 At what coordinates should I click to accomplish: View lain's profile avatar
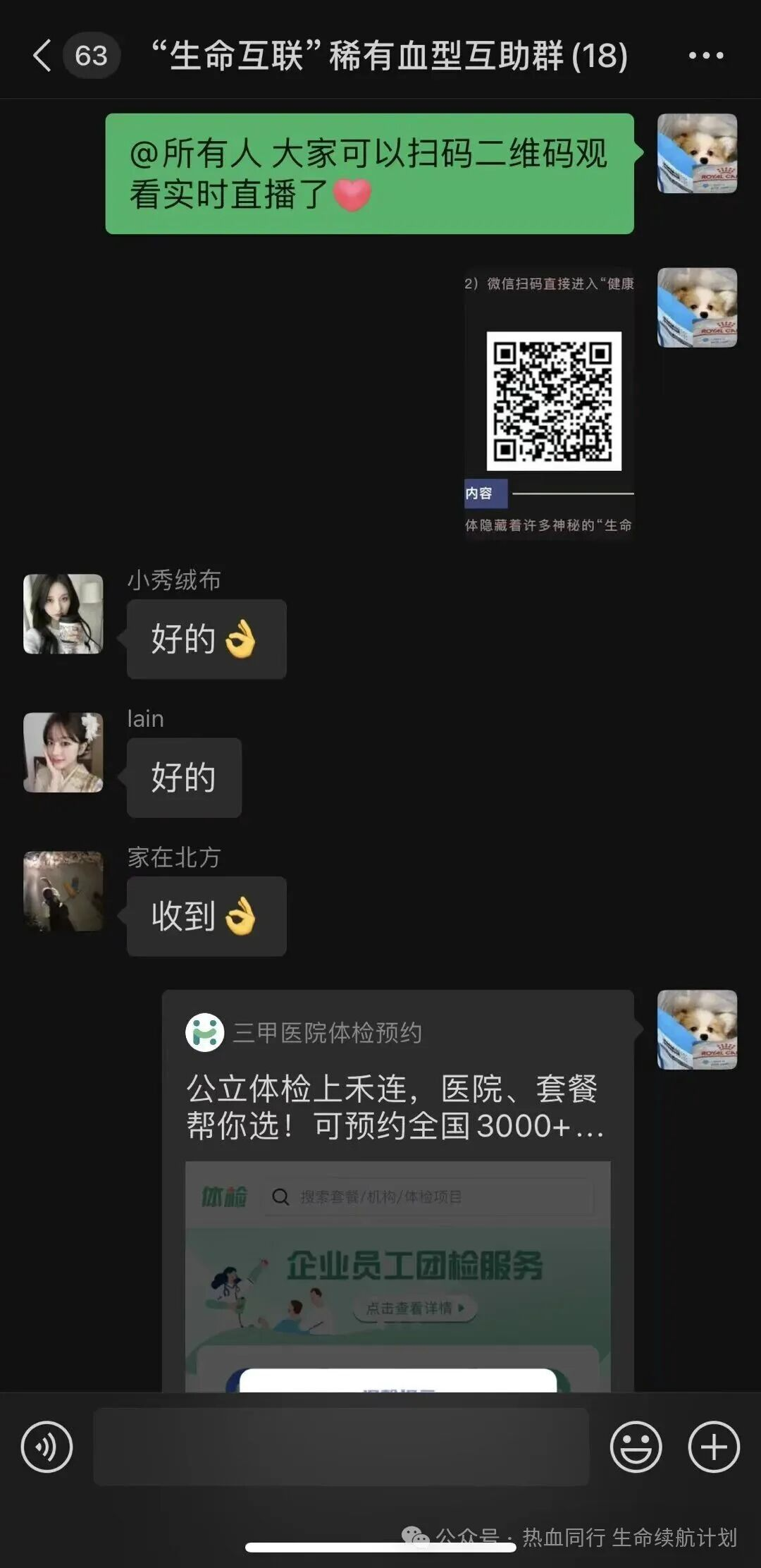point(63,752)
